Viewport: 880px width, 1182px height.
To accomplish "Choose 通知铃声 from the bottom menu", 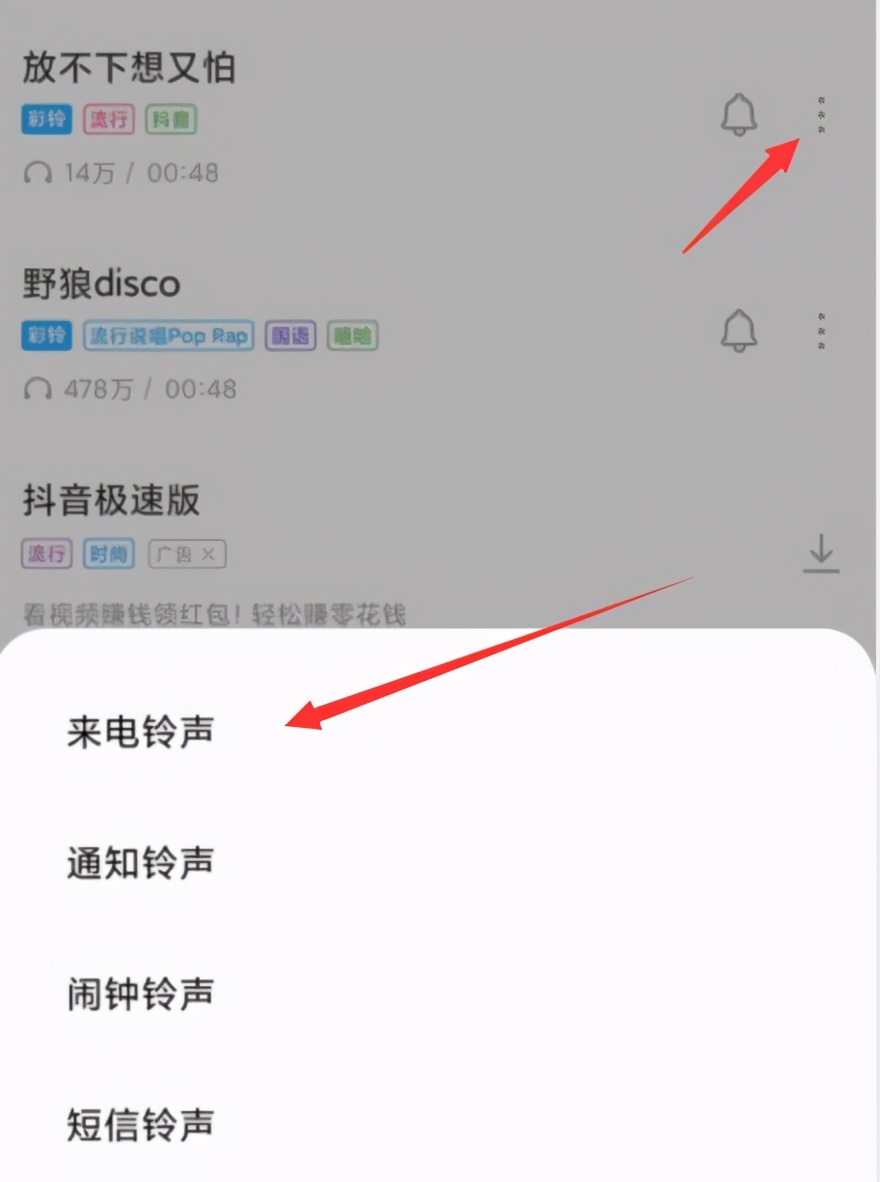I will [x=140, y=862].
